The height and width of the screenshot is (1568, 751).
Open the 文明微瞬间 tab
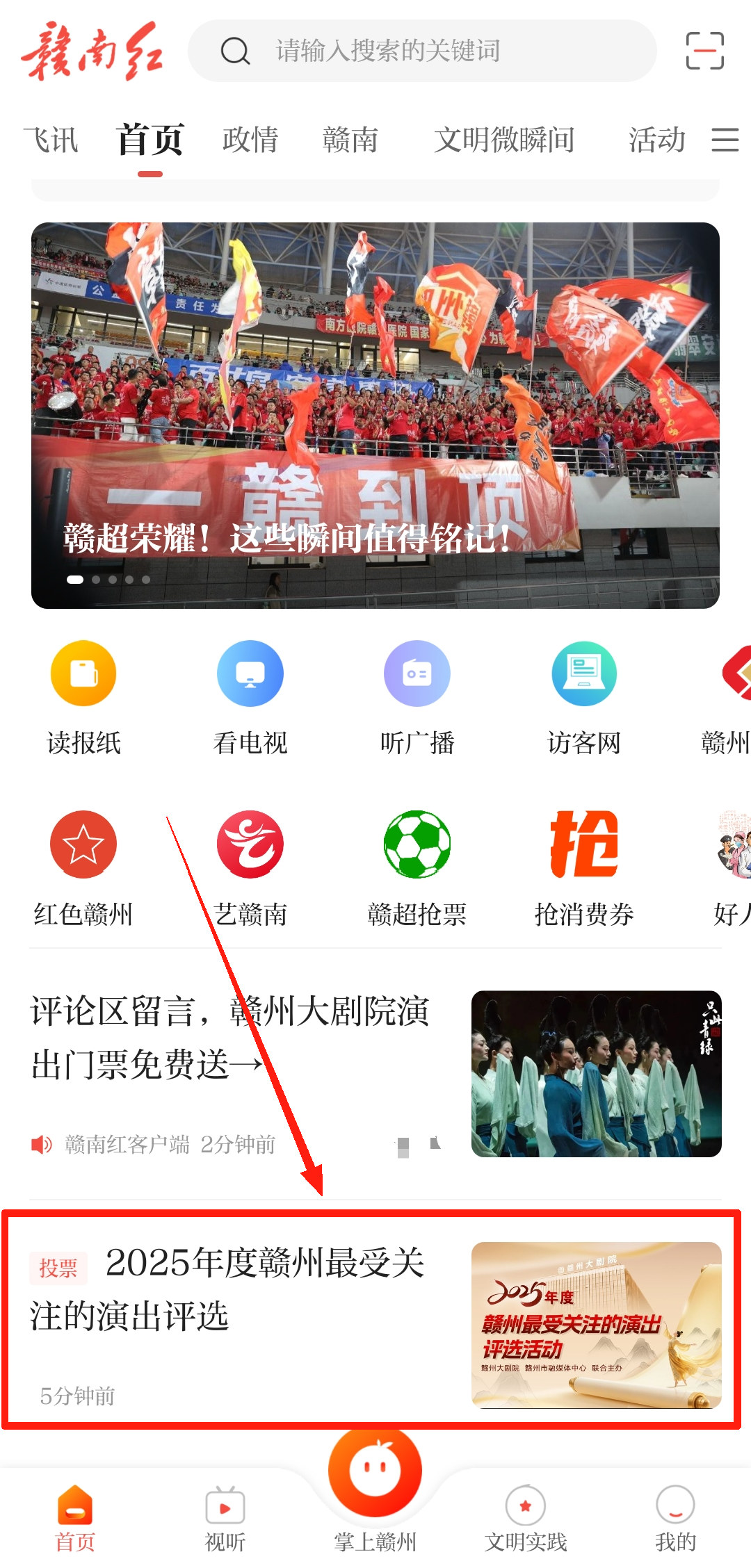[504, 140]
